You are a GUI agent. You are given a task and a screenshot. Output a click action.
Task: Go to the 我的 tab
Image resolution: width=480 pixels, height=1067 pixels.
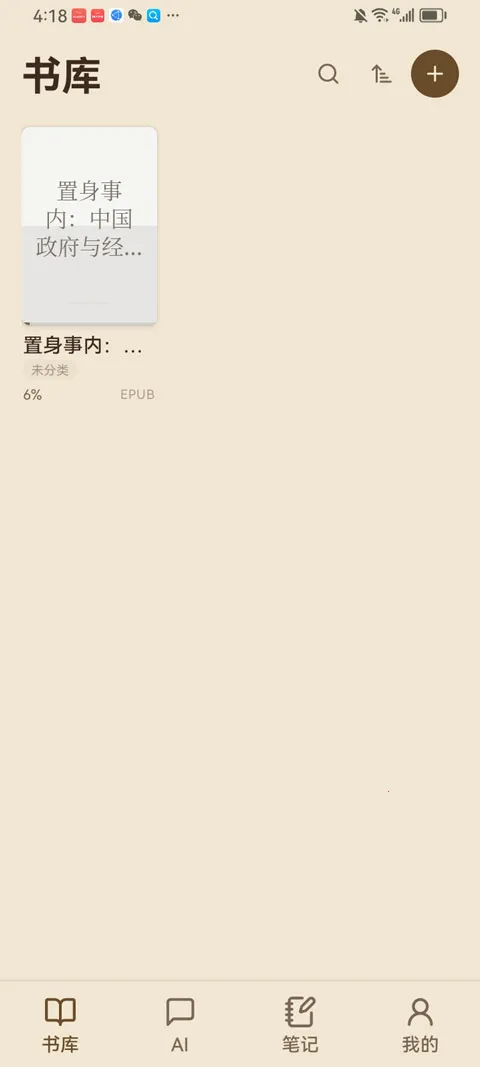420,1025
